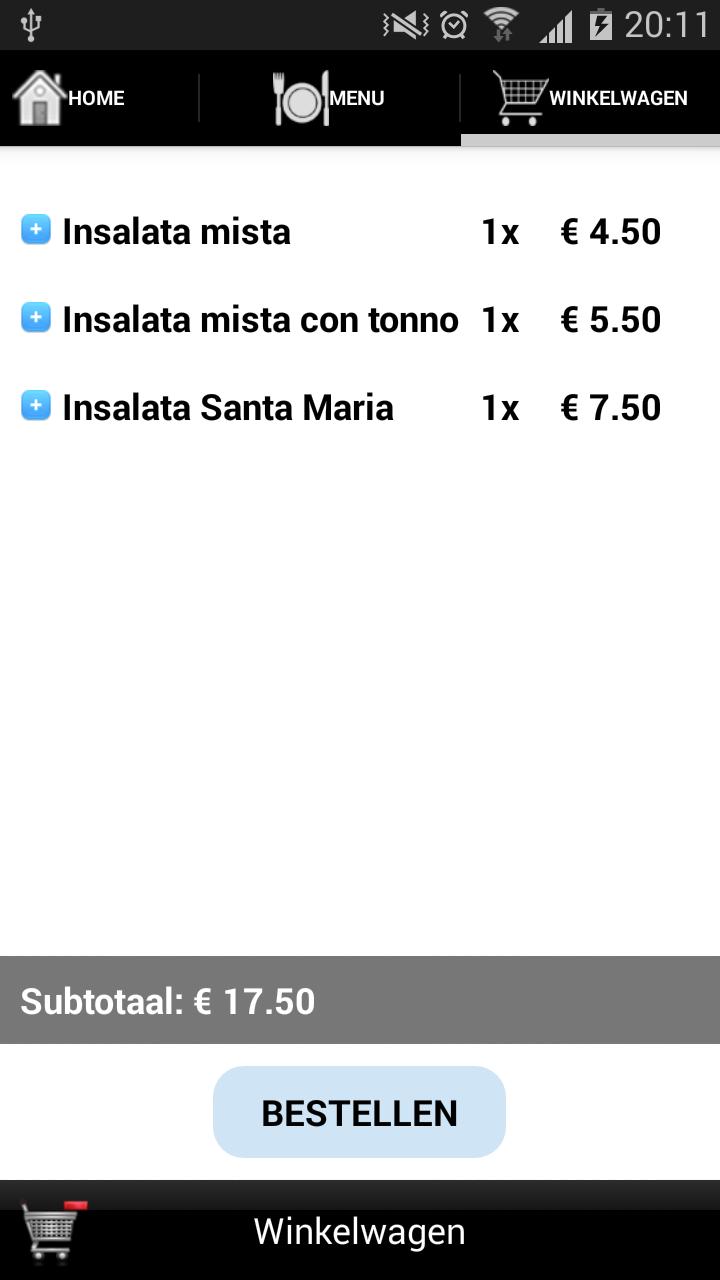720x1280 pixels.
Task: Tap the Bestellen button to order
Action: [x=359, y=1112]
